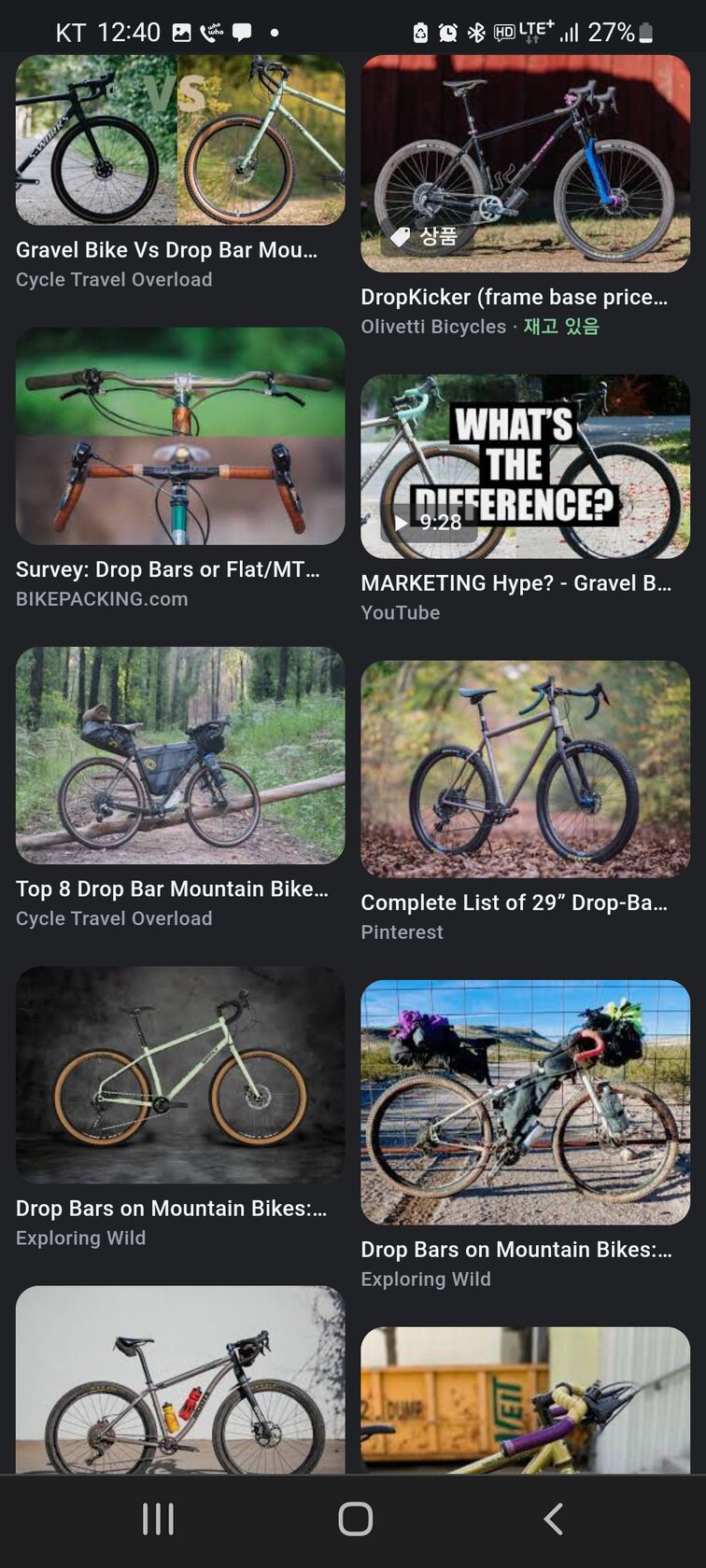Open the BIKEPACKING.com drop bars survey result
Viewport: 706px width, 1568px height.
(x=180, y=436)
